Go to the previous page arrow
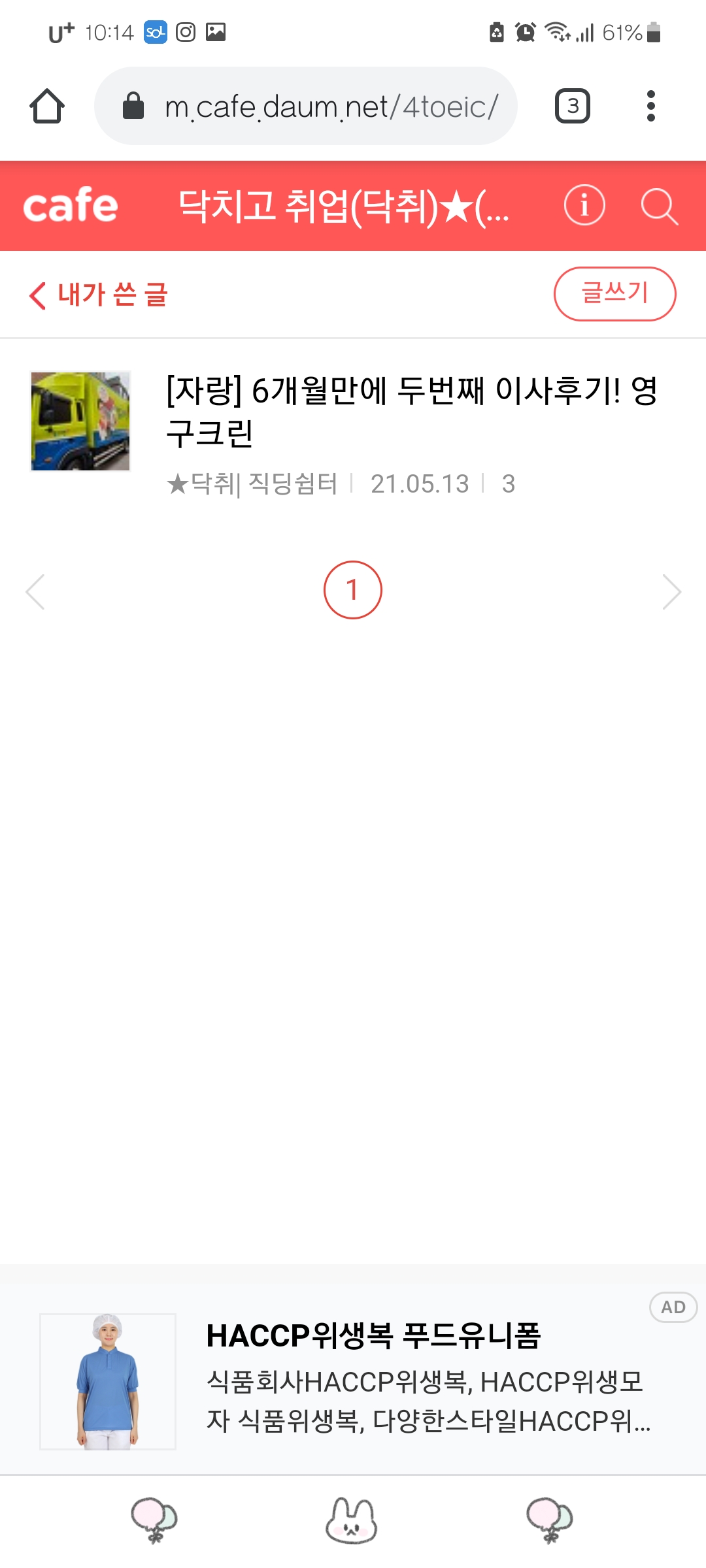Screen dimensions: 706x1568 35,592
